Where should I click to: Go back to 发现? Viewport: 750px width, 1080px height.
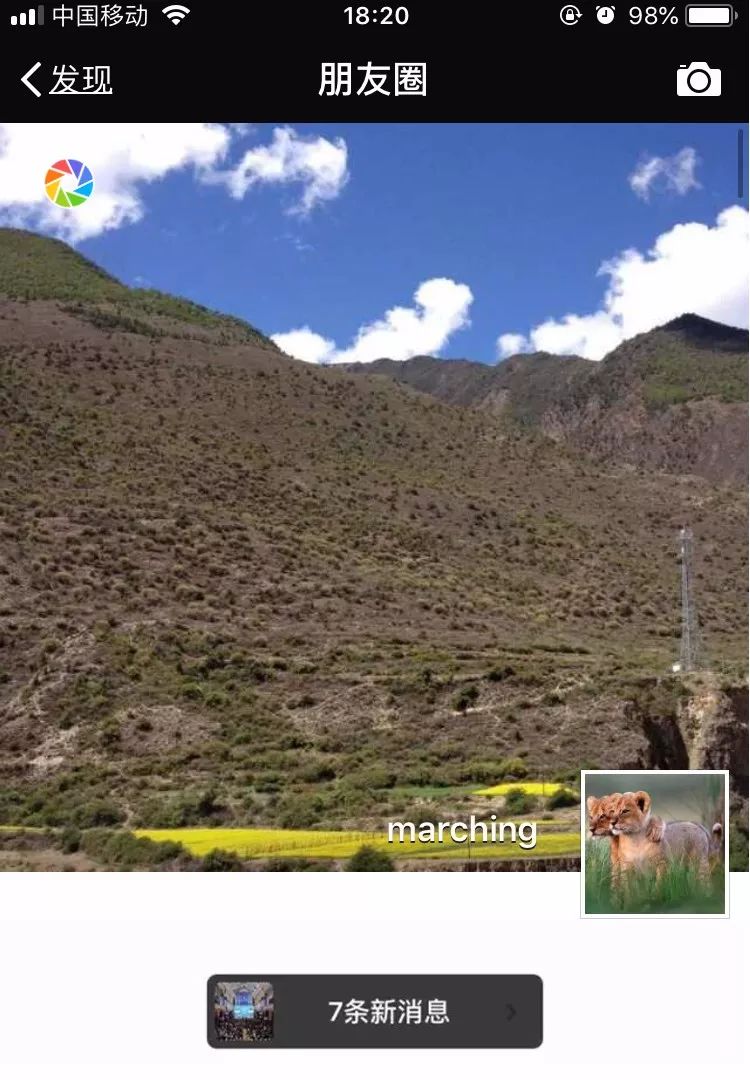point(67,80)
